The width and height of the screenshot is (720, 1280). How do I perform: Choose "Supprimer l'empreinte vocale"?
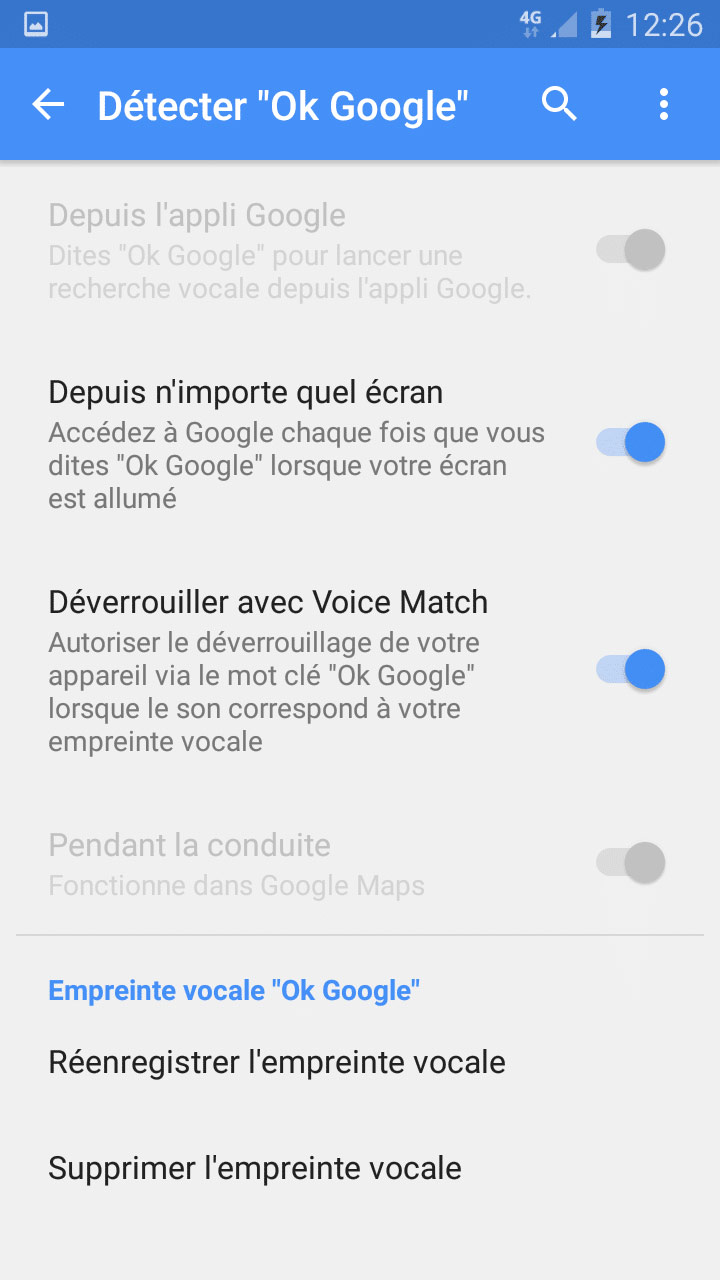click(360, 1168)
